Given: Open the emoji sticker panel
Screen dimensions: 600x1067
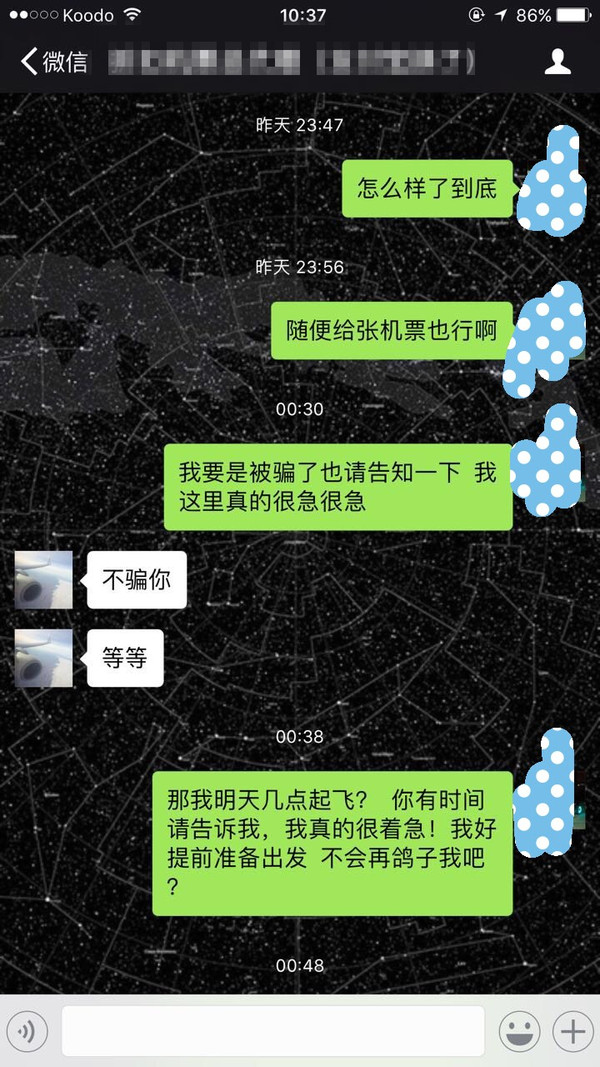Looking at the screenshot, I should pos(520,1031).
